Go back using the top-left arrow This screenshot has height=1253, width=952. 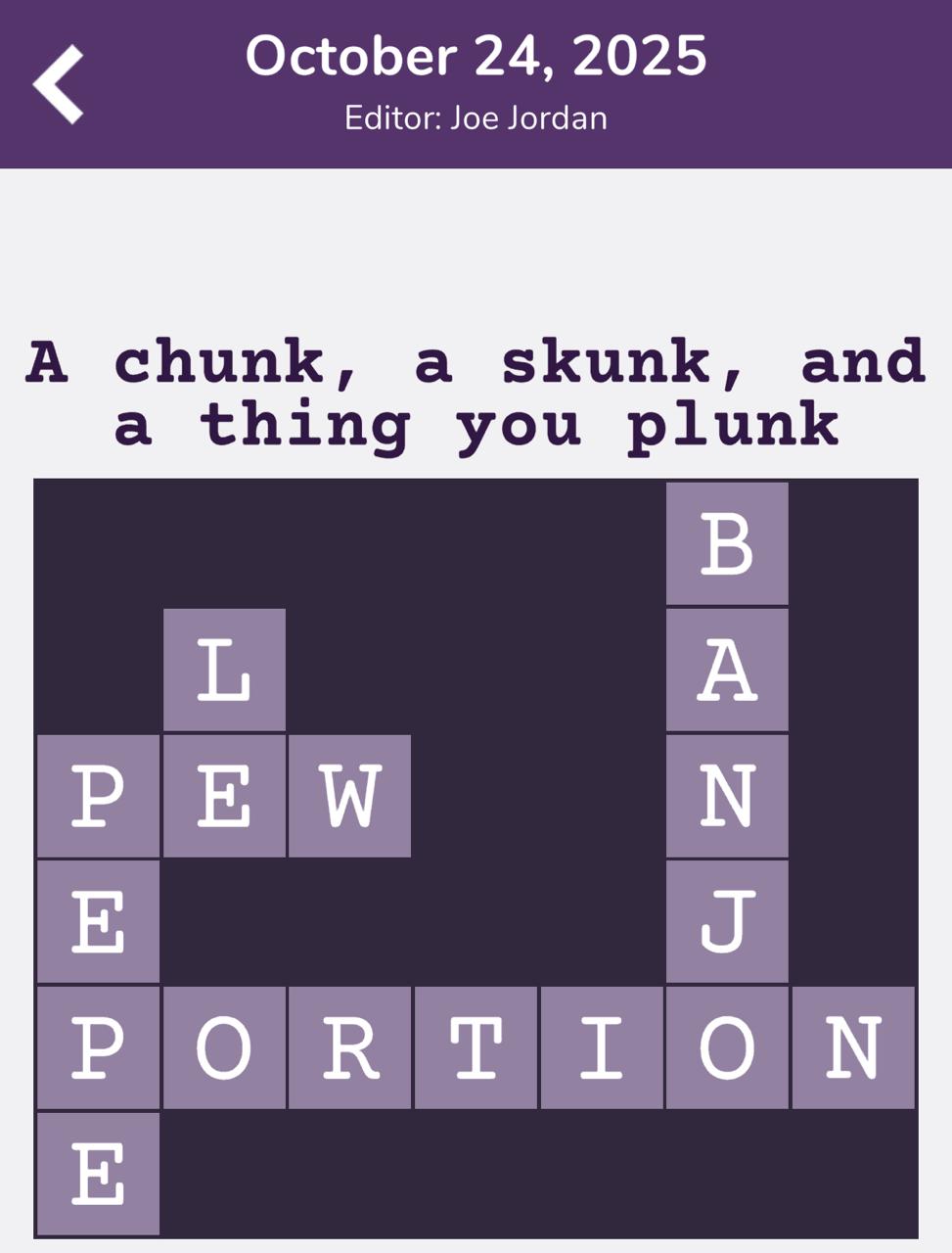tap(59, 84)
